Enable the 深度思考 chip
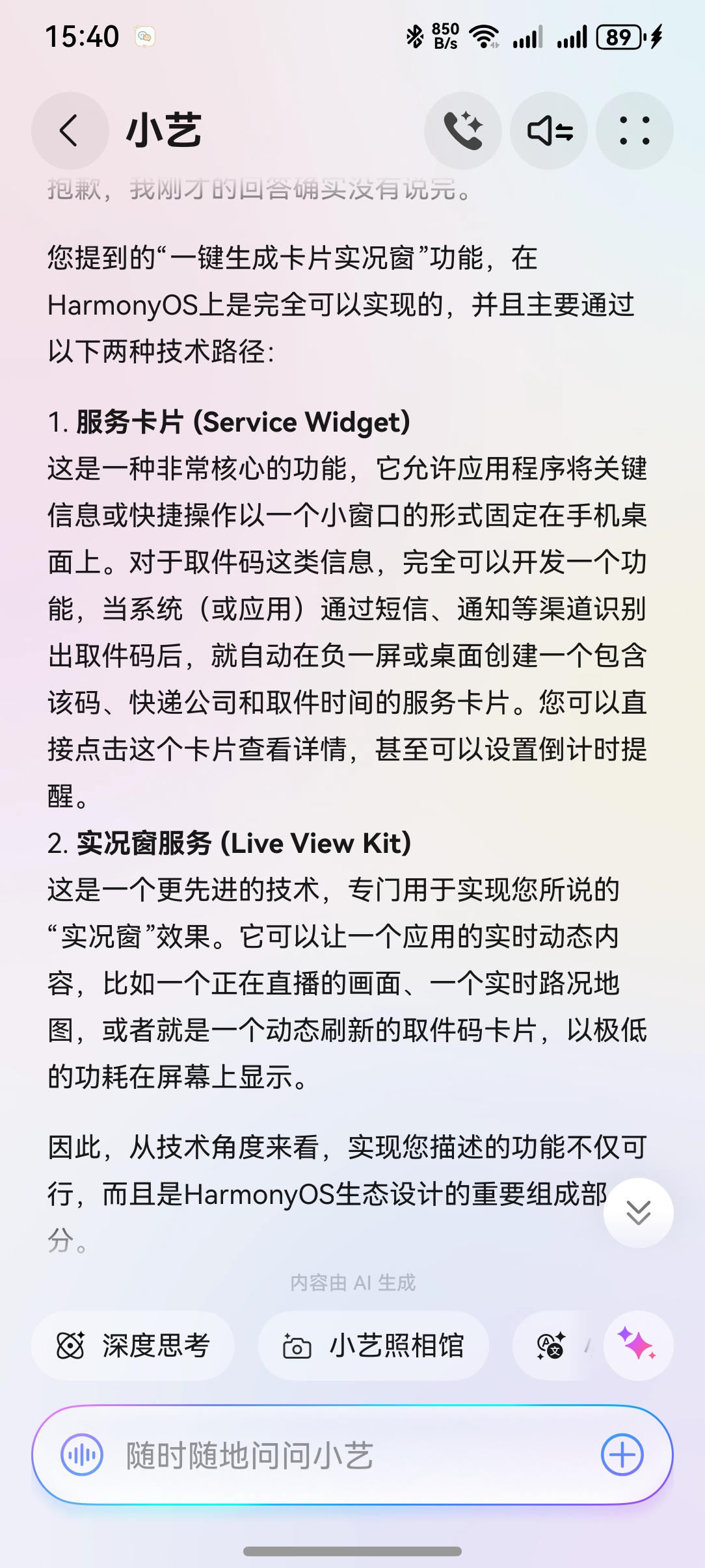Viewport: 705px width, 1568px height. point(133,1346)
